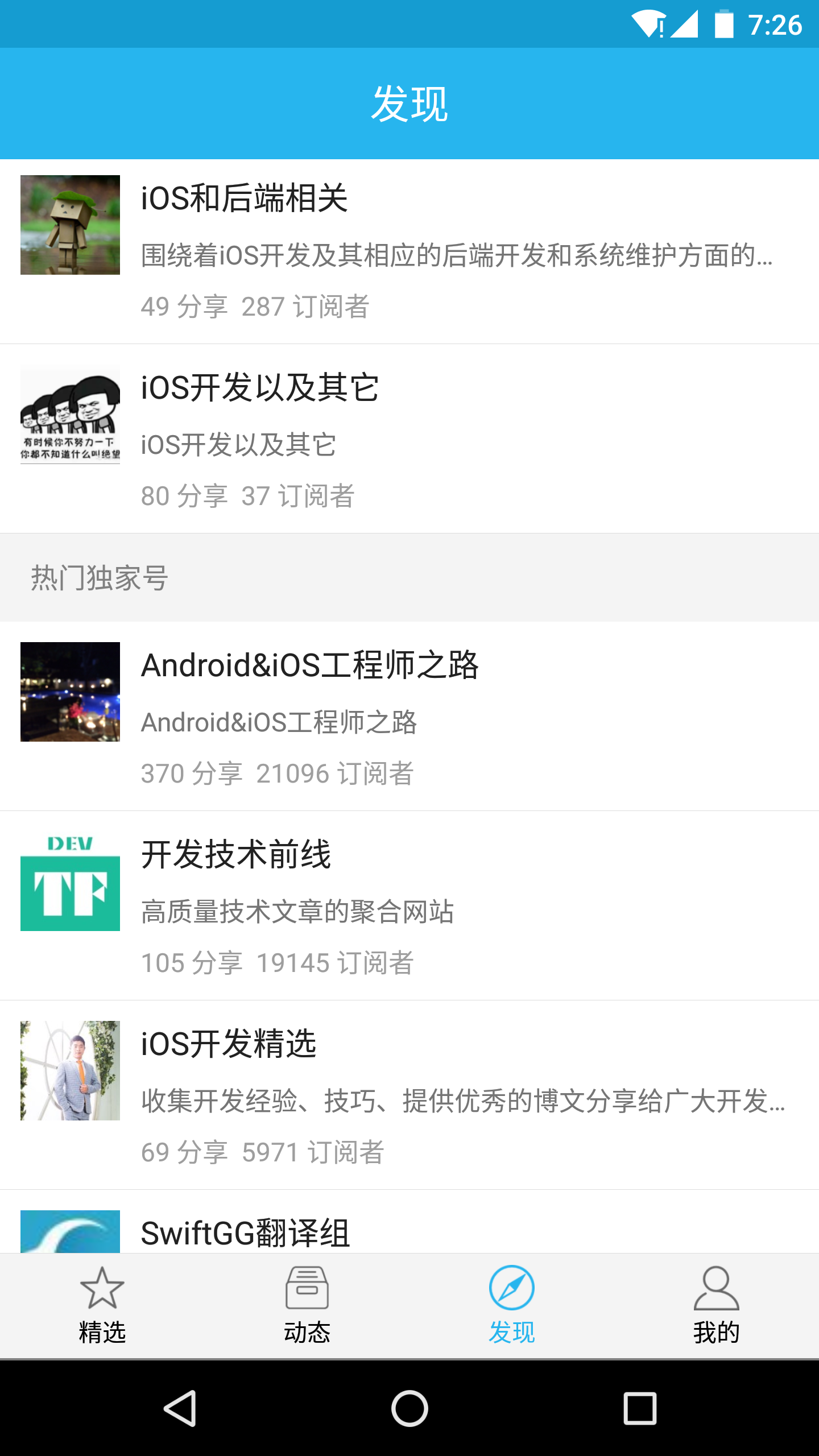Viewport: 819px width, 1456px height.
Task: Open the iOS开发精选 channel
Action: (x=409, y=1095)
